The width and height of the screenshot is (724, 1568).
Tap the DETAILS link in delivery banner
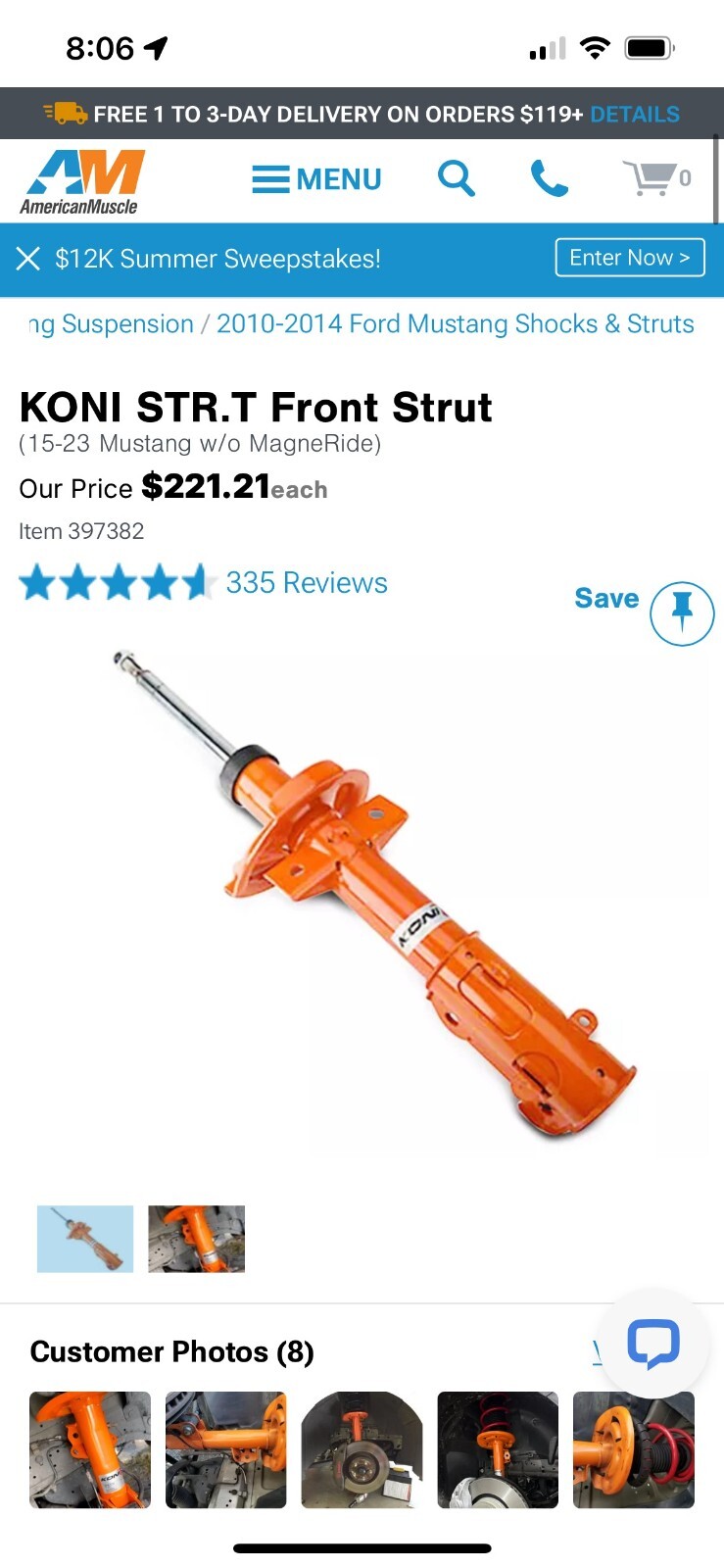(x=634, y=115)
